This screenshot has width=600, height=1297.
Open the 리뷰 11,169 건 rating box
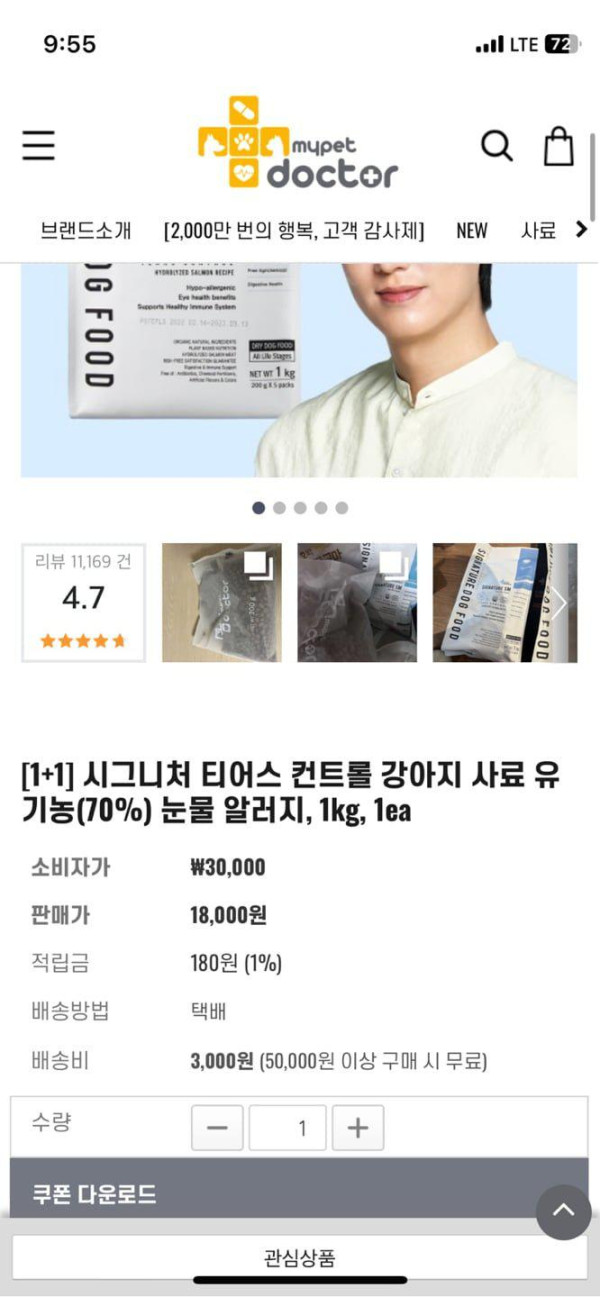tap(83, 602)
